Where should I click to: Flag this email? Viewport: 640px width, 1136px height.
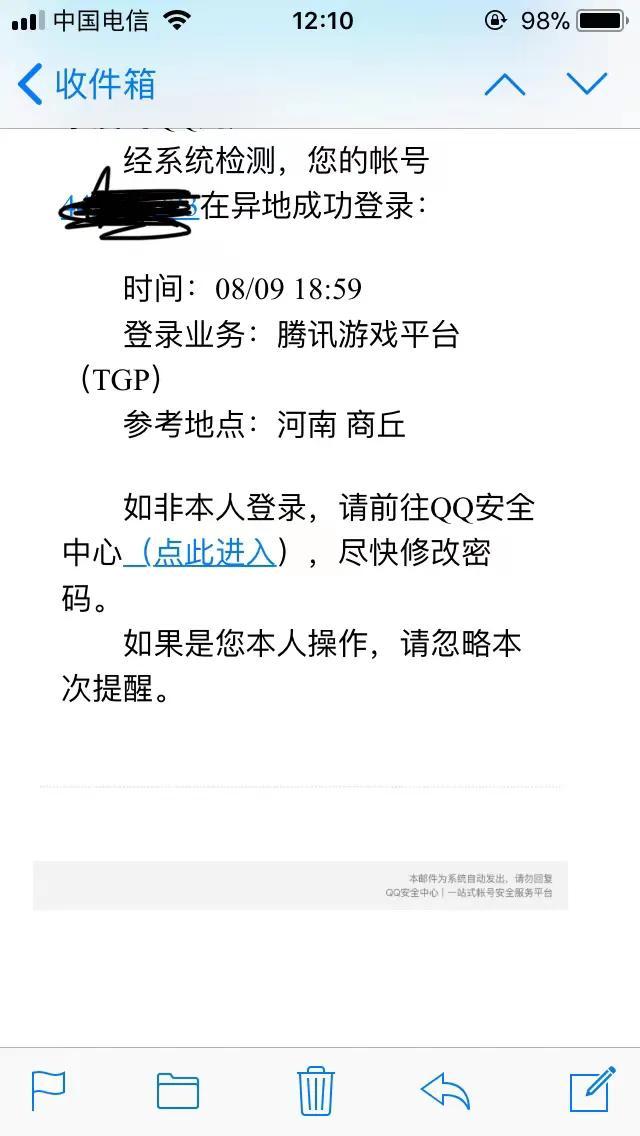(x=48, y=1089)
